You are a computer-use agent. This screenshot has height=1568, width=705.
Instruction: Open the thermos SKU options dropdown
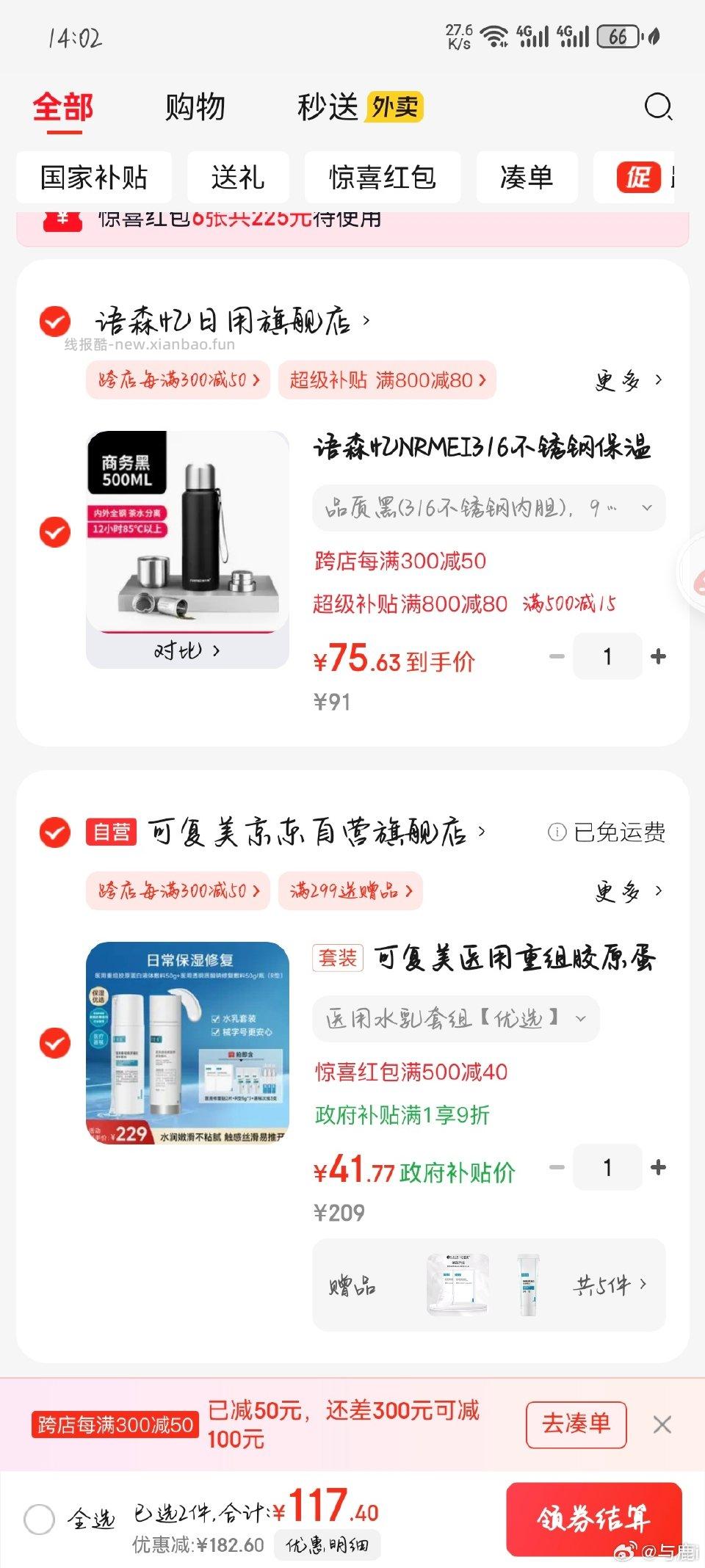coord(489,507)
